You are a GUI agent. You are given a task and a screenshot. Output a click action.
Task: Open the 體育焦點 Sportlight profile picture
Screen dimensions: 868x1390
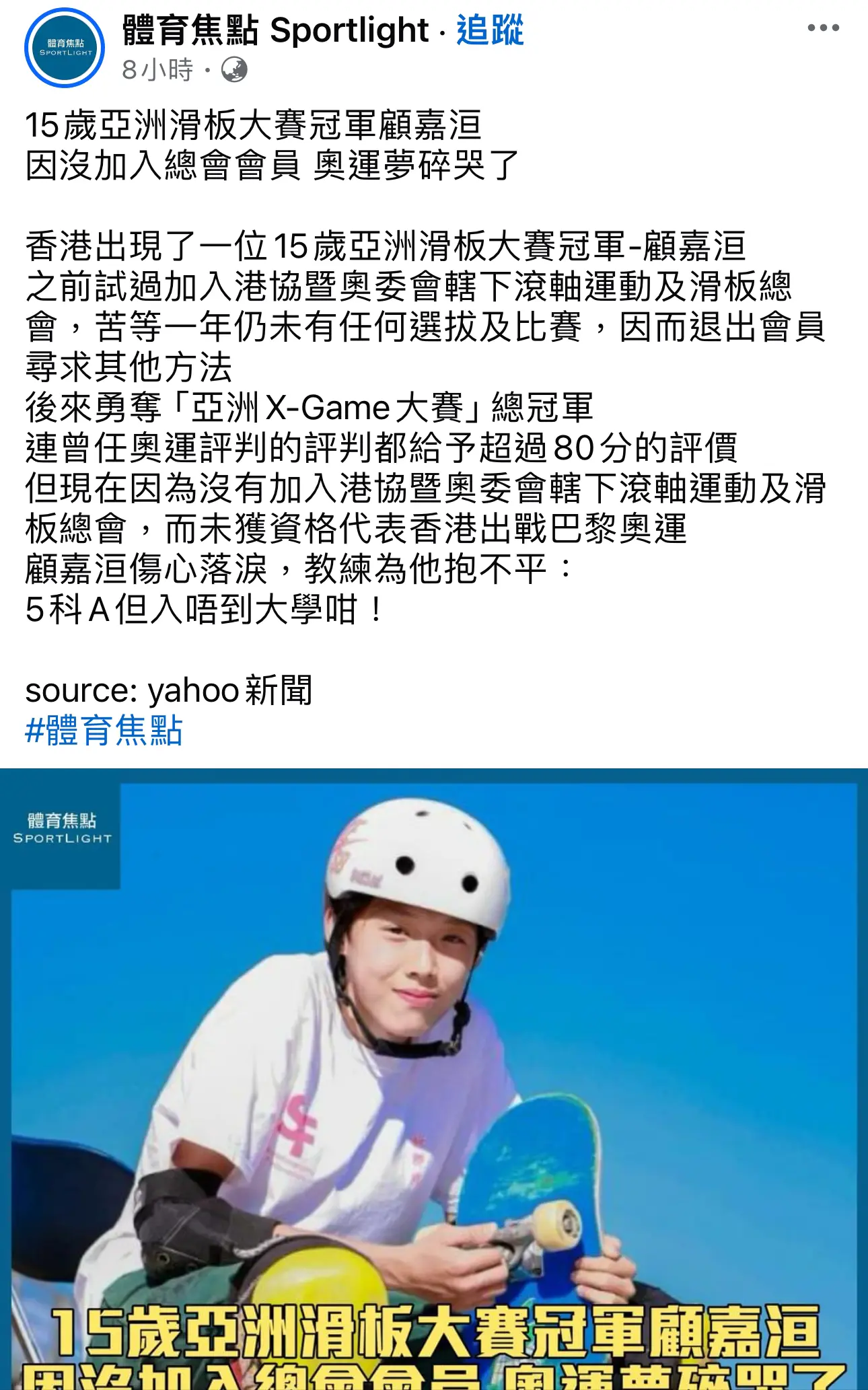point(65,48)
